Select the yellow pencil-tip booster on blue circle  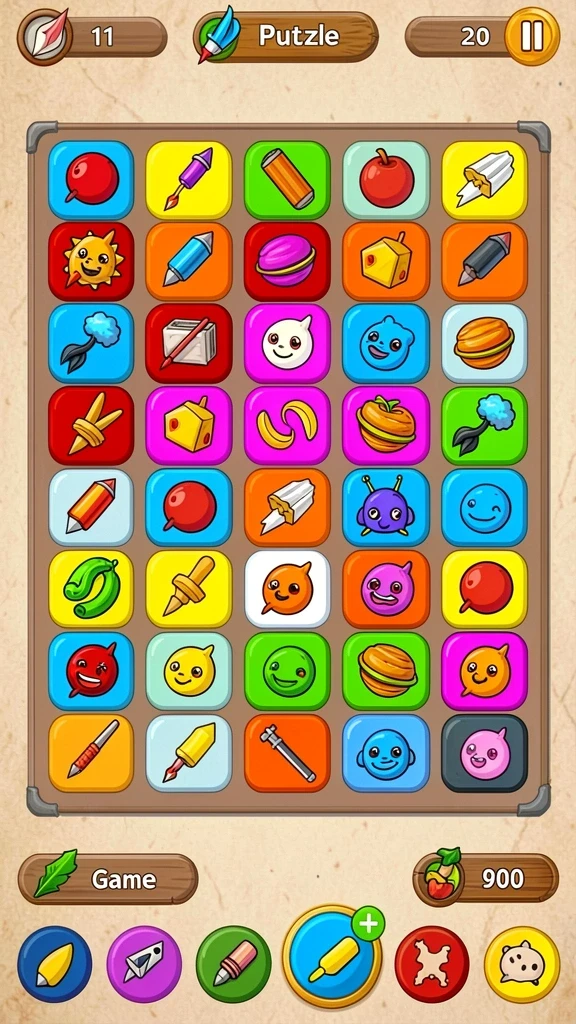pyautogui.click(x=55, y=964)
